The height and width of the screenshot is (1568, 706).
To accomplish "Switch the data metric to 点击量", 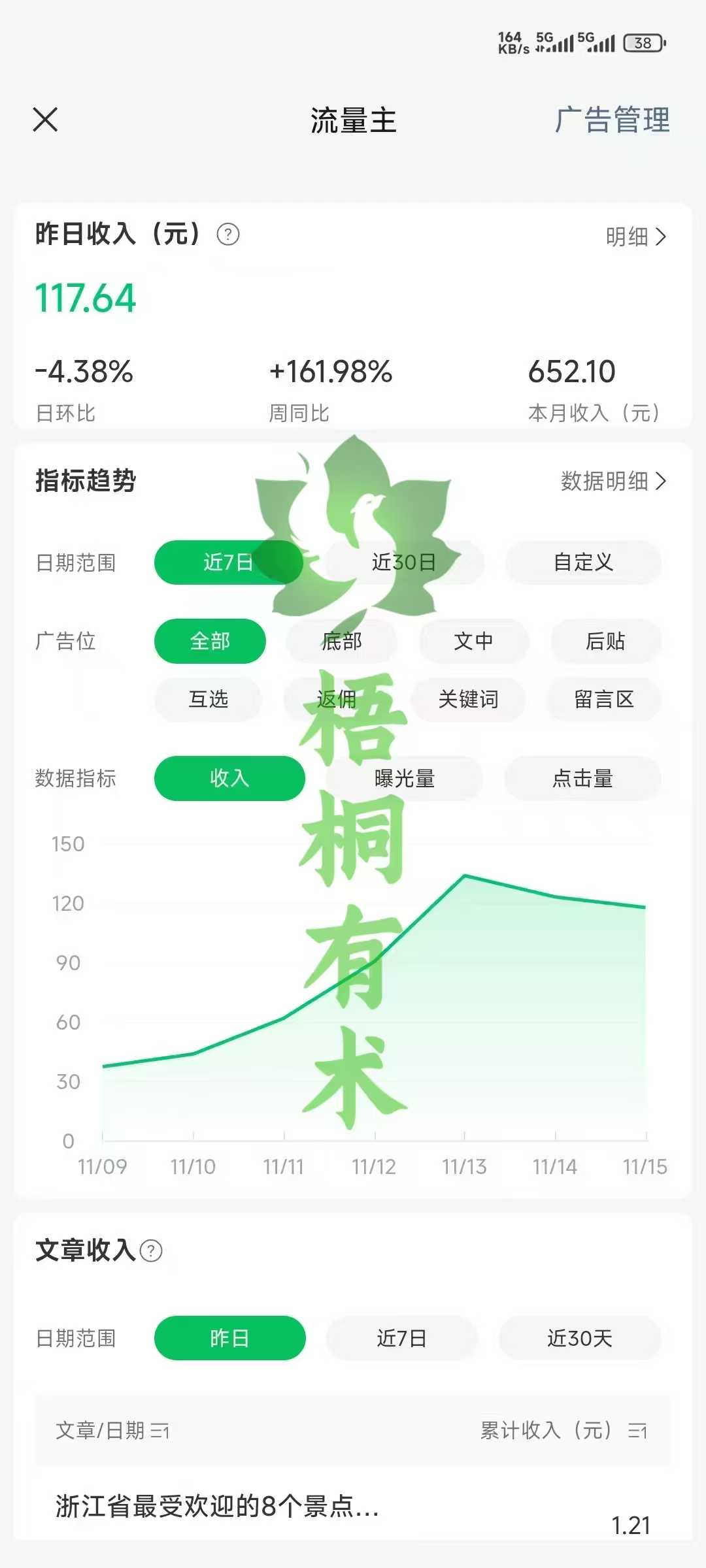I will 582,778.
